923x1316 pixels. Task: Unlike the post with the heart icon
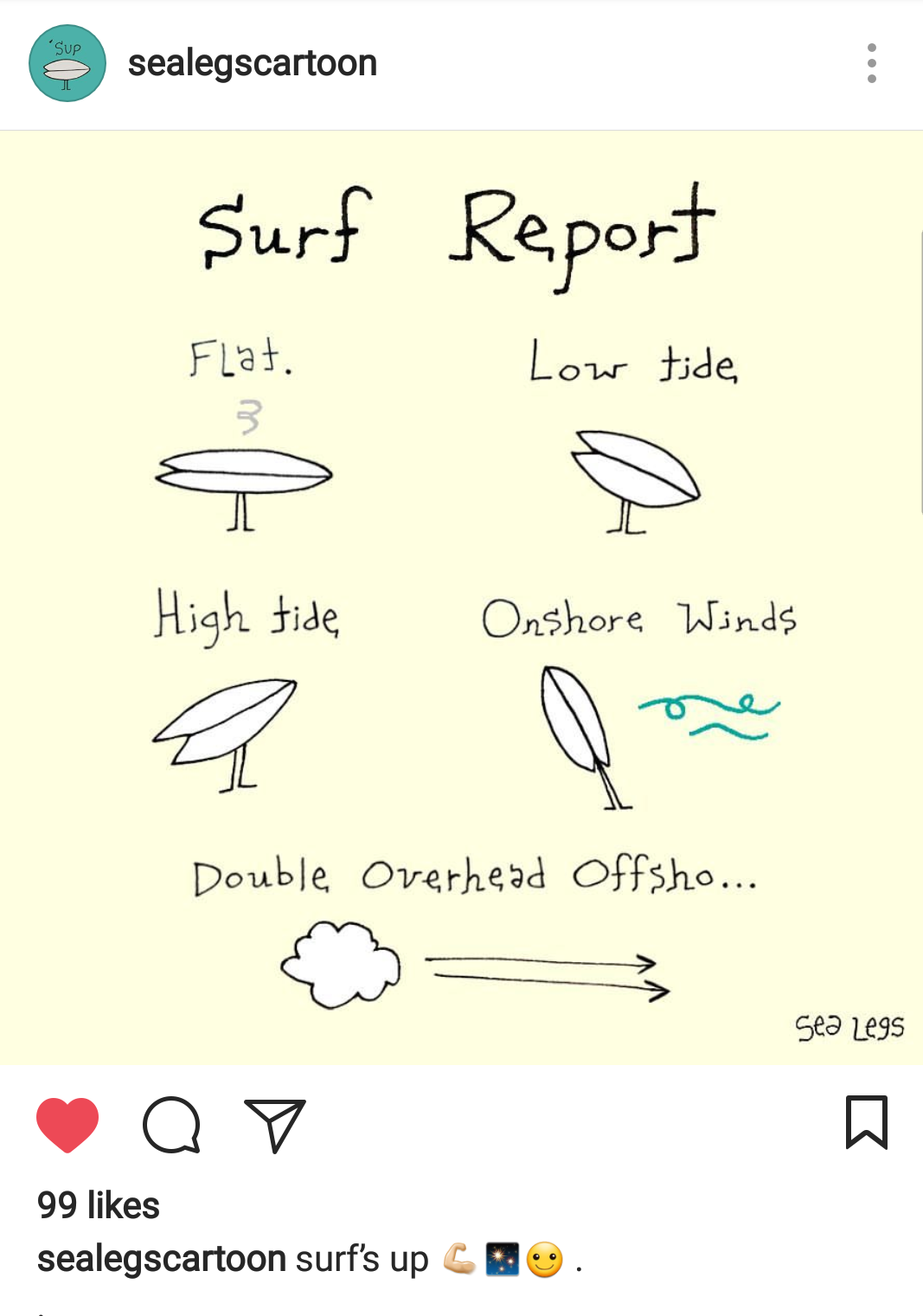67,1124
